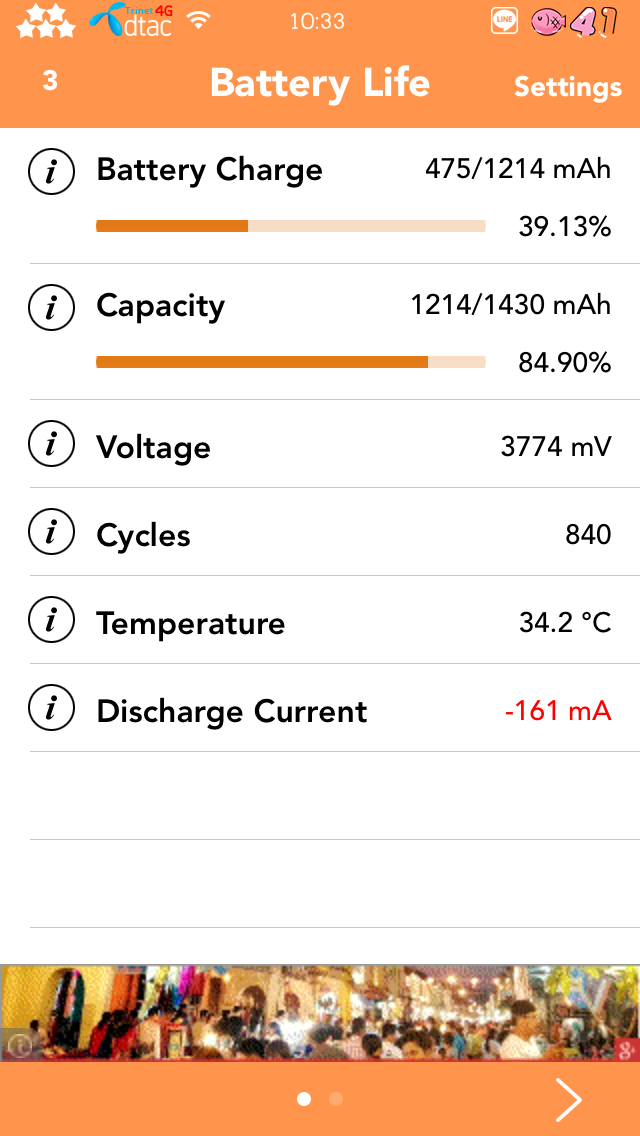Tap the number 3 badge in header

(50, 81)
